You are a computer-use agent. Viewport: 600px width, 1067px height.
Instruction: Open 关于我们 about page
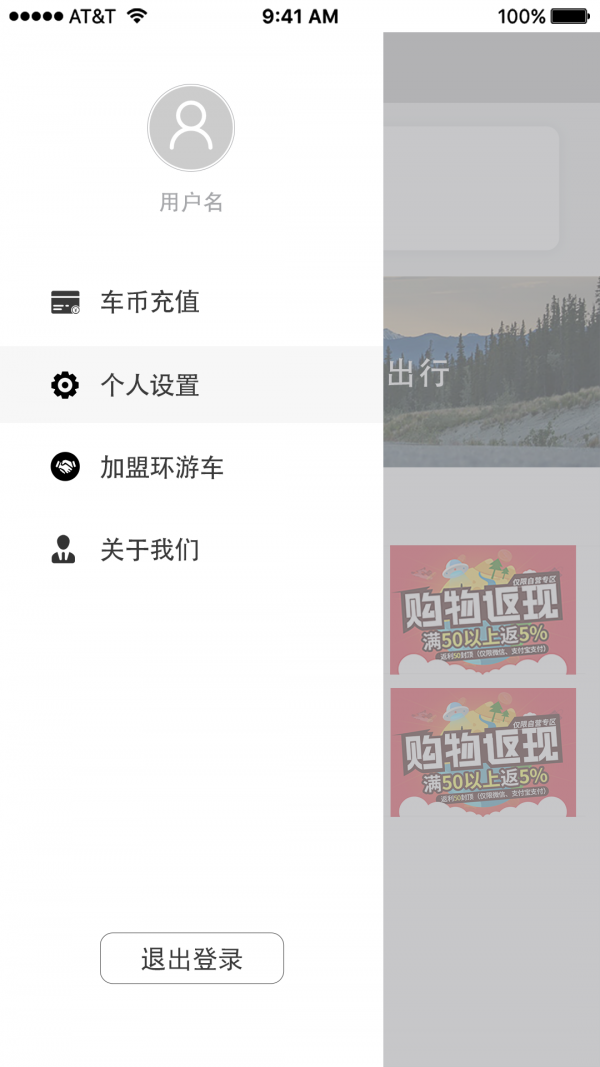[x=191, y=550]
